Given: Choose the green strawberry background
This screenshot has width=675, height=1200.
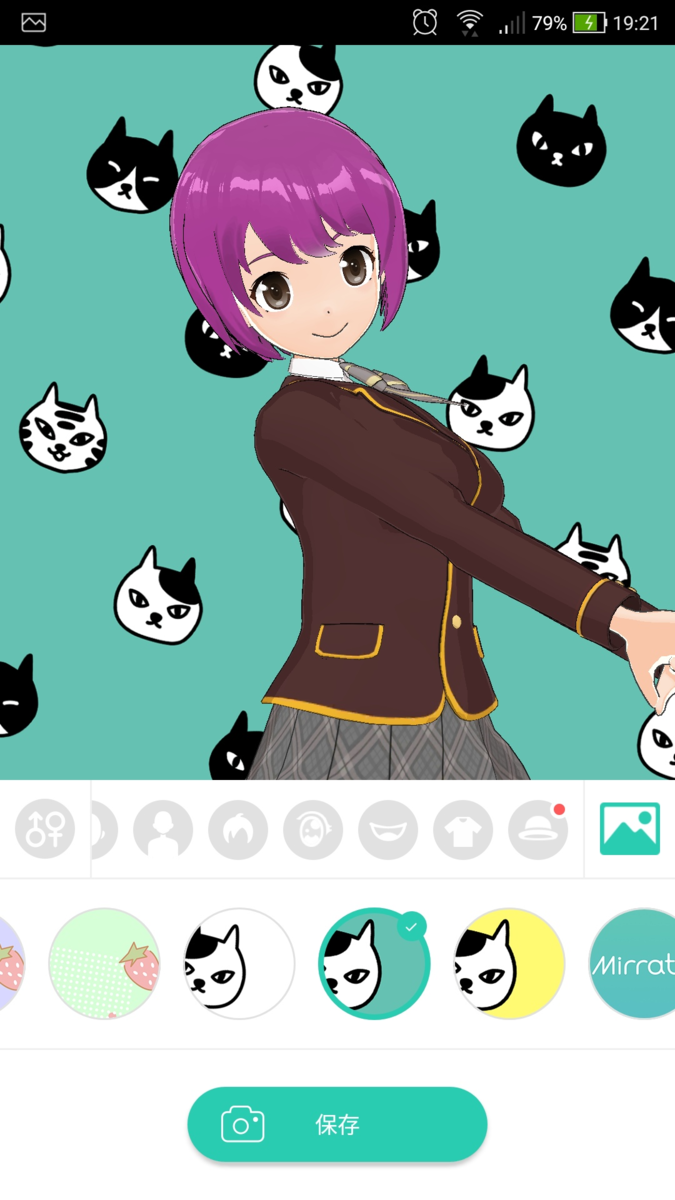Looking at the screenshot, I should (104, 964).
